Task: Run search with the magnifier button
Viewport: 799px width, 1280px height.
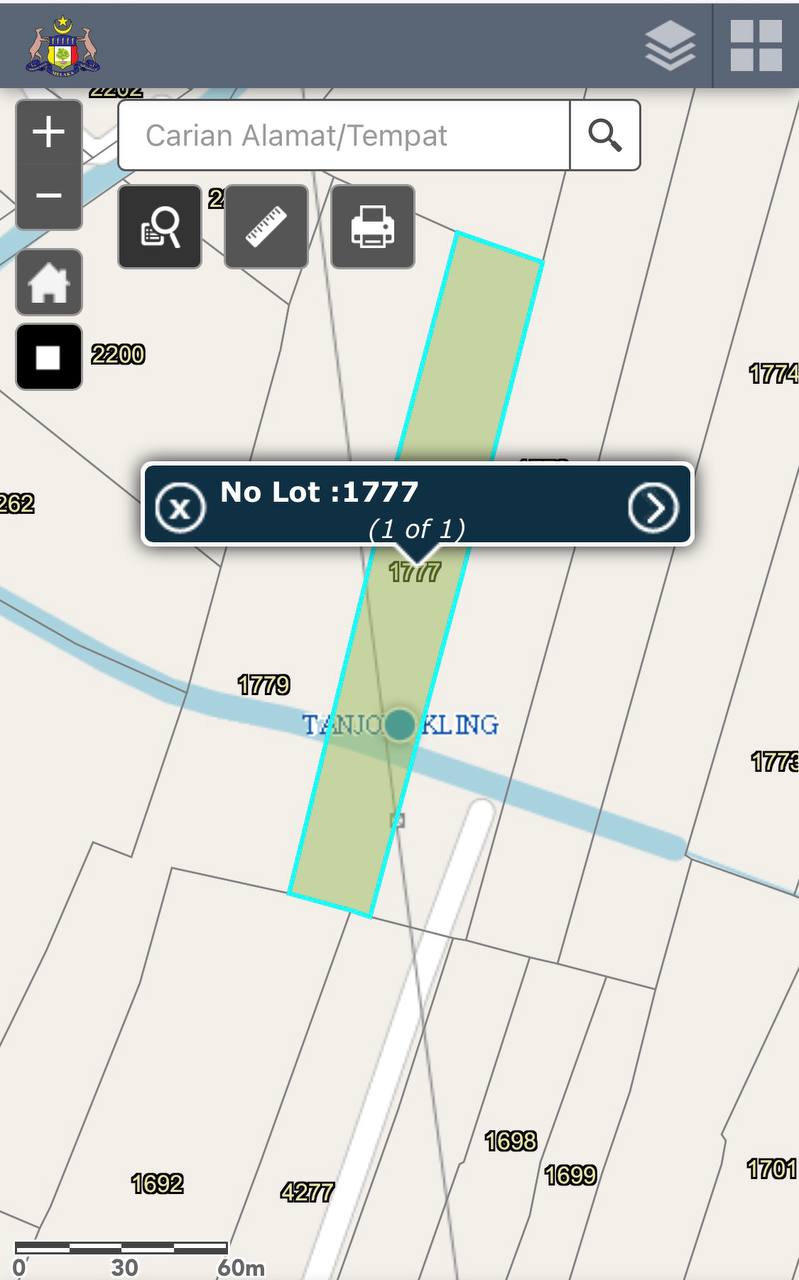Action: click(605, 135)
